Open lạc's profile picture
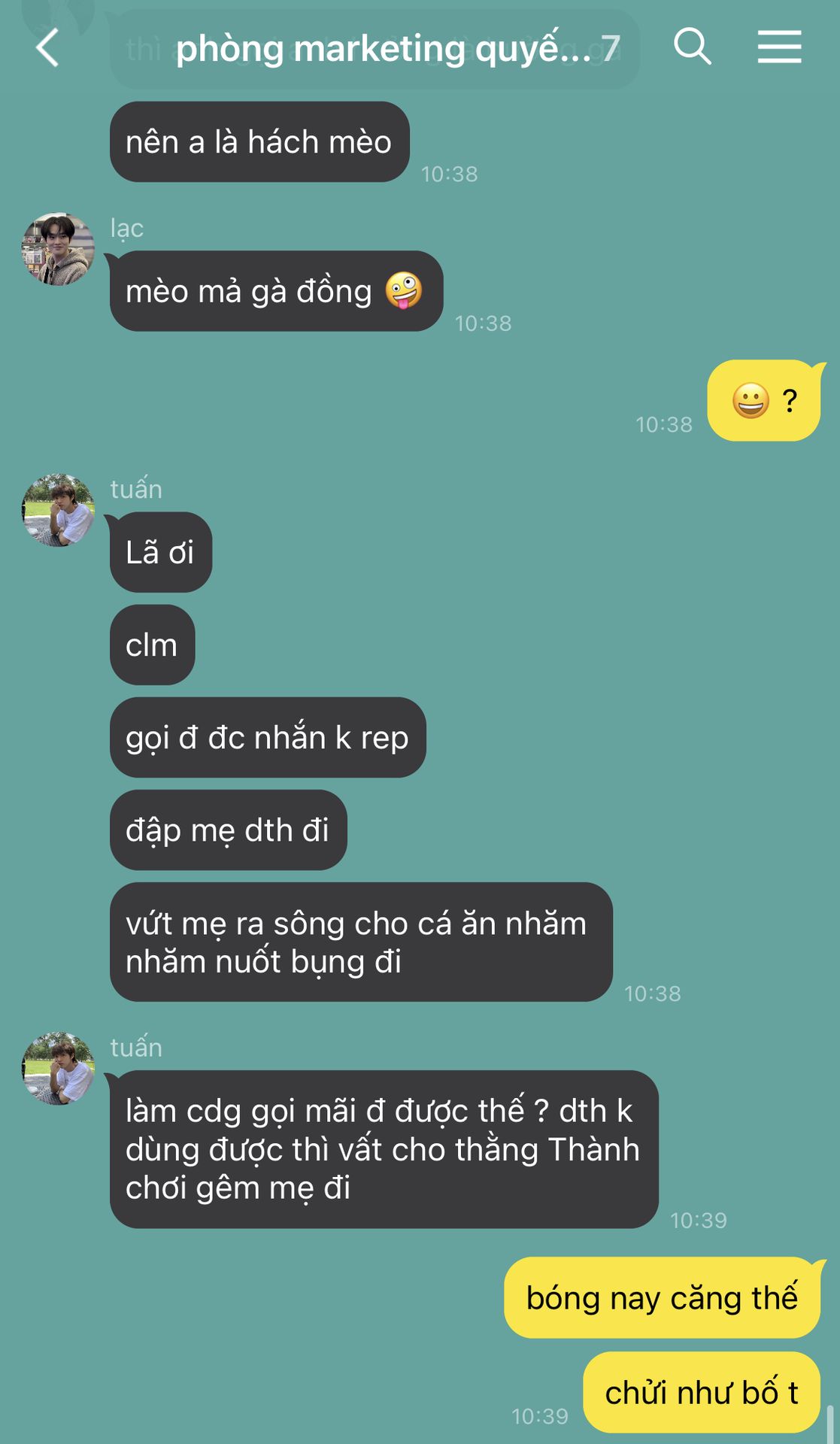Screen dimensions: 840x1444 tap(58, 249)
